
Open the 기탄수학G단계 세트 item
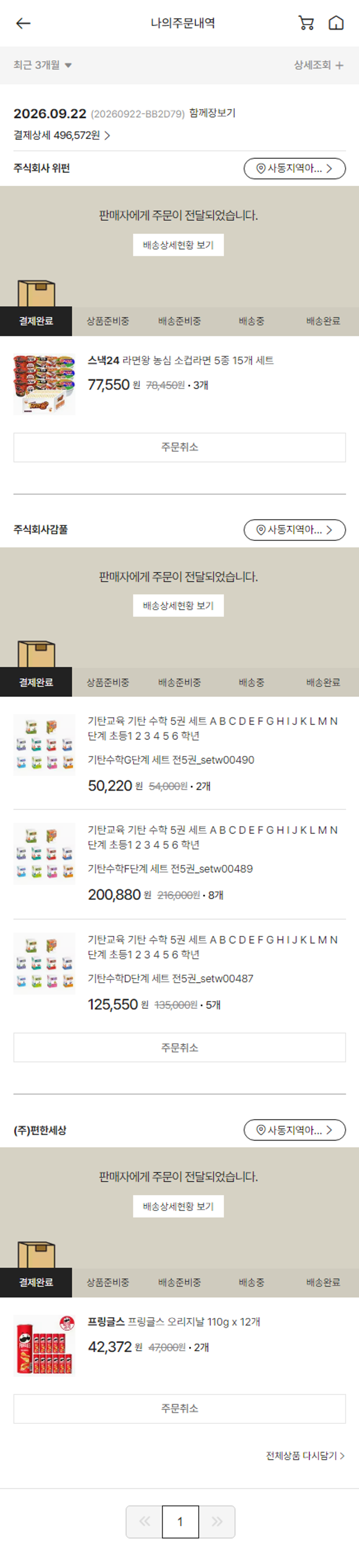pyautogui.click(x=171, y=760)
